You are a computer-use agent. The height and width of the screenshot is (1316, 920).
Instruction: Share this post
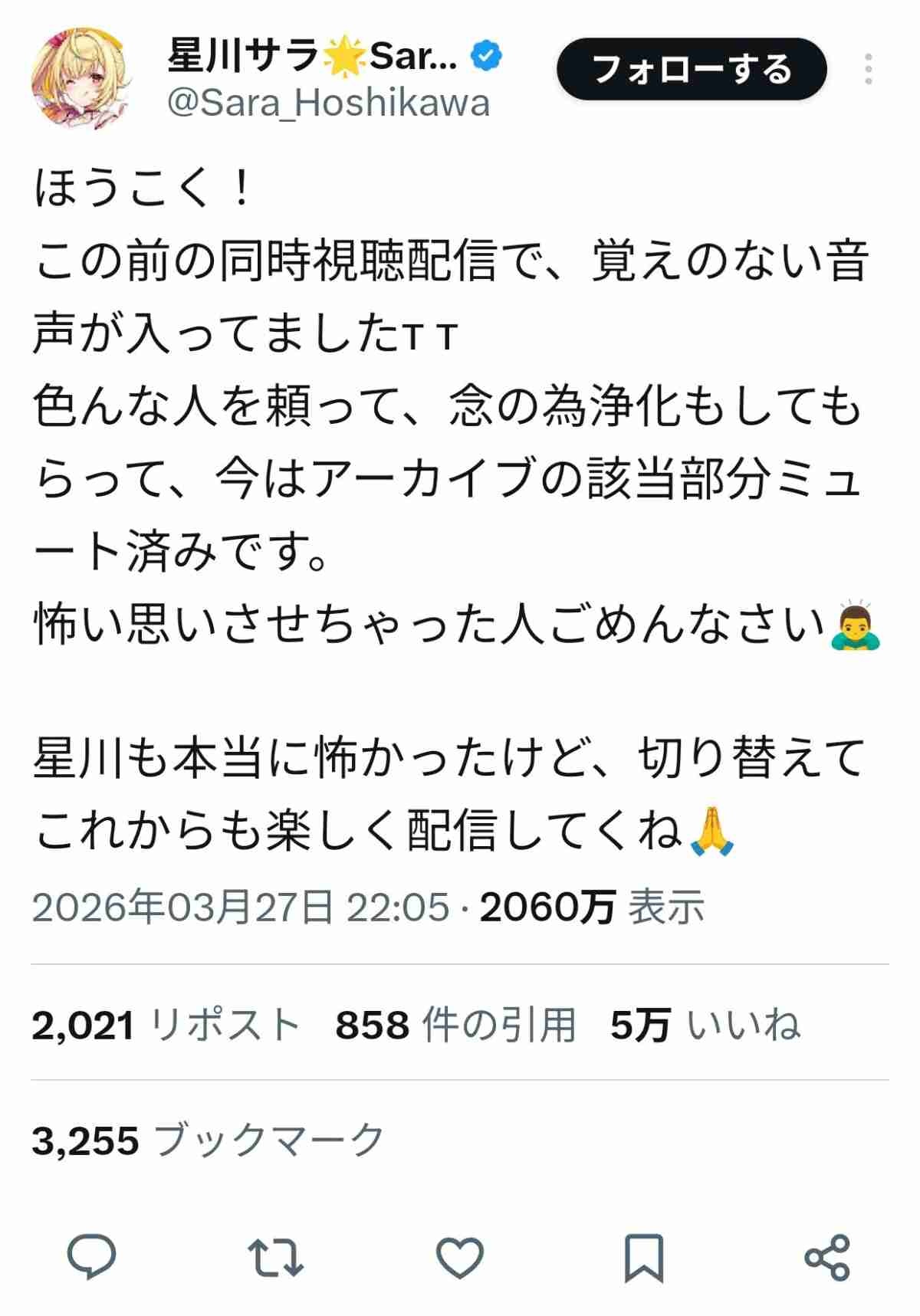(x=828, y=1257)
